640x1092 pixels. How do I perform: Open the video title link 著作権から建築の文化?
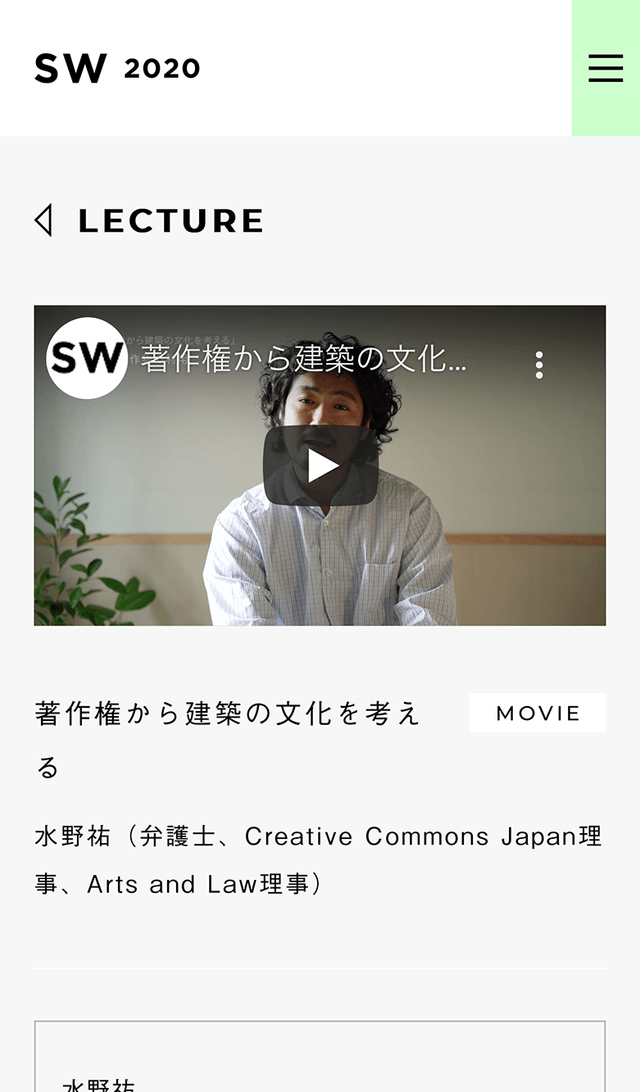pos(304,360)
